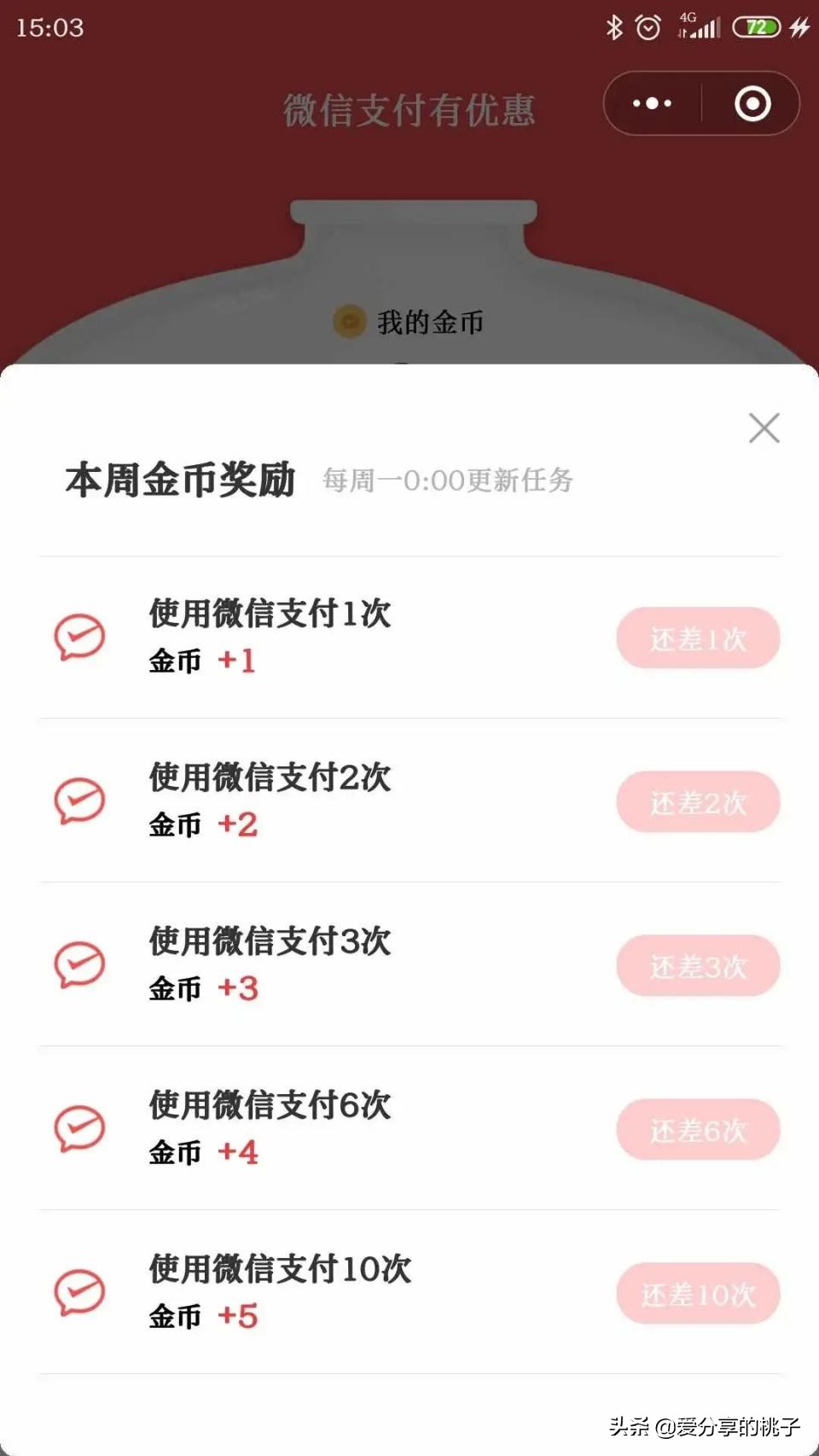This screenshot has width=819, height=1456.
Task: Open the mini-program options menu (three dots)
Action: pyautogui.click(x=651, y=102)
